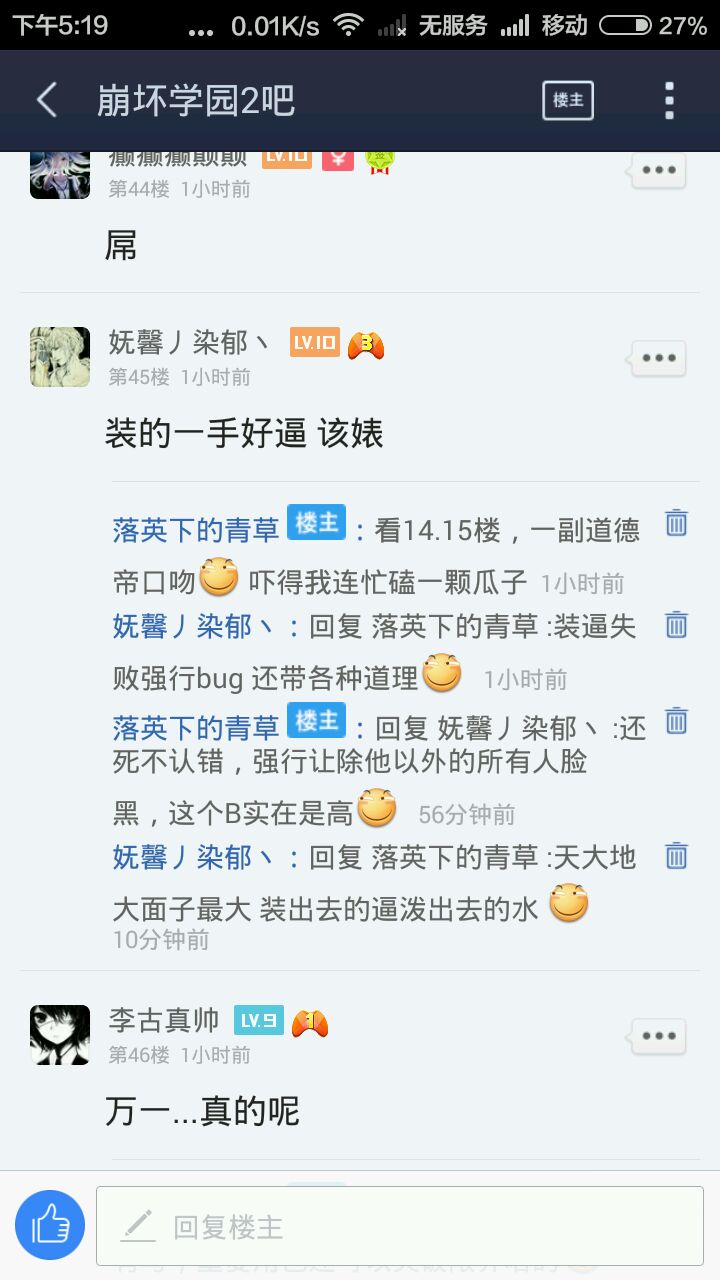Viewport: 720px width, 1280px height.
Task: Tap the 回复楼主 reply field
Action: tap(400, 1226)
